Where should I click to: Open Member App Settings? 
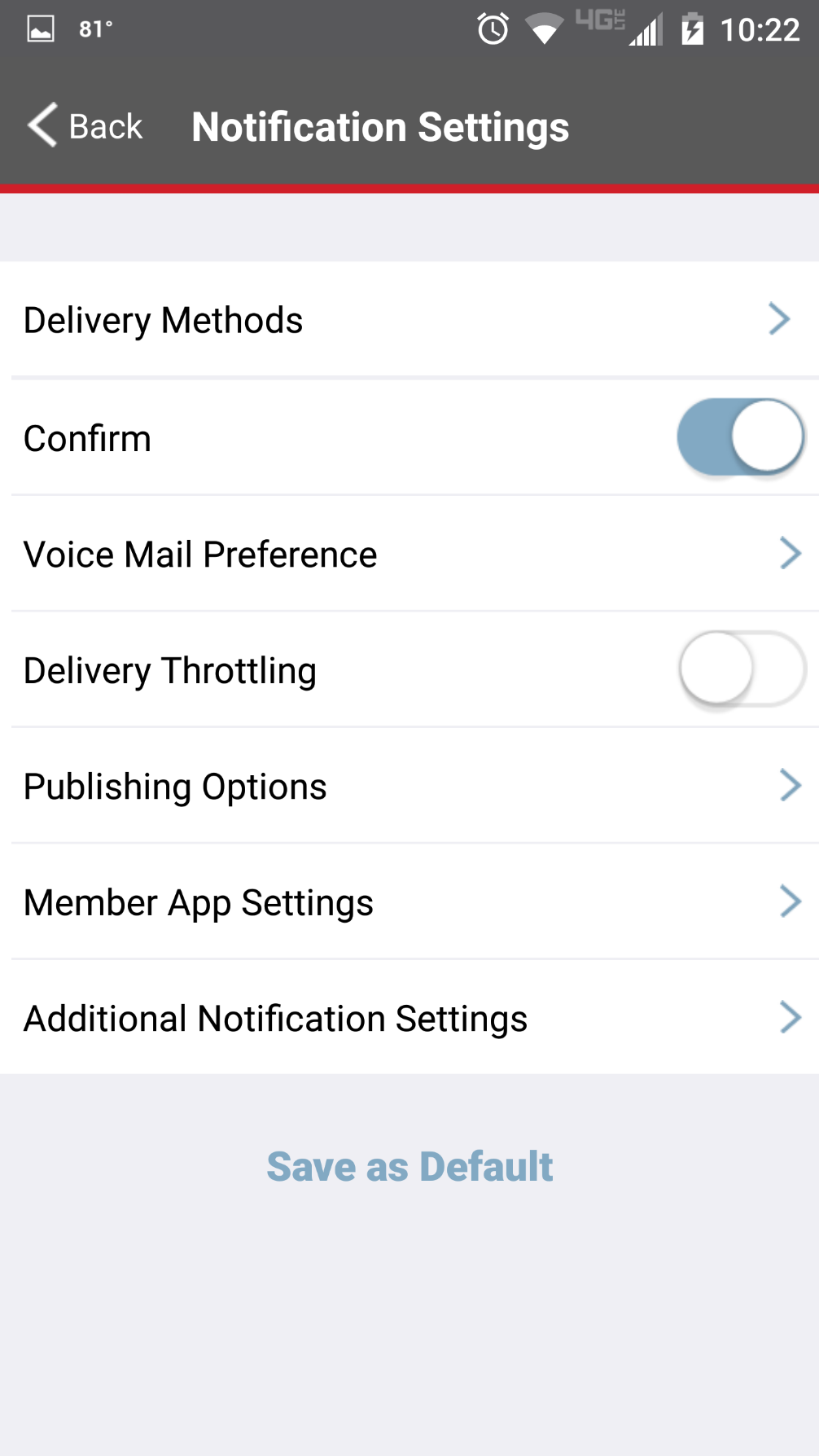409,902
